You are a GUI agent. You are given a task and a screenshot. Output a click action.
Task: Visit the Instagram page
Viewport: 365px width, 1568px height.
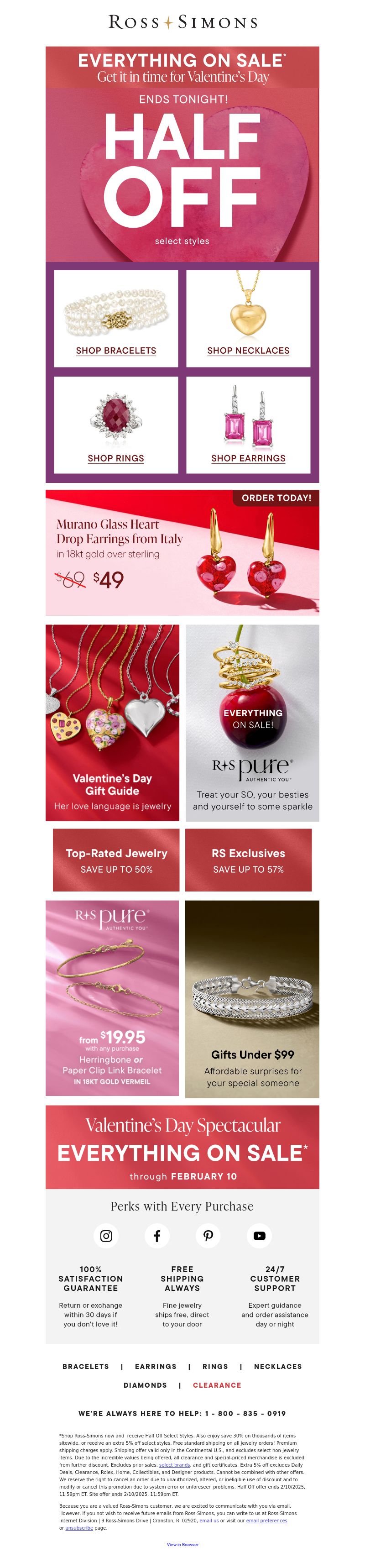tap(106, 1236)
